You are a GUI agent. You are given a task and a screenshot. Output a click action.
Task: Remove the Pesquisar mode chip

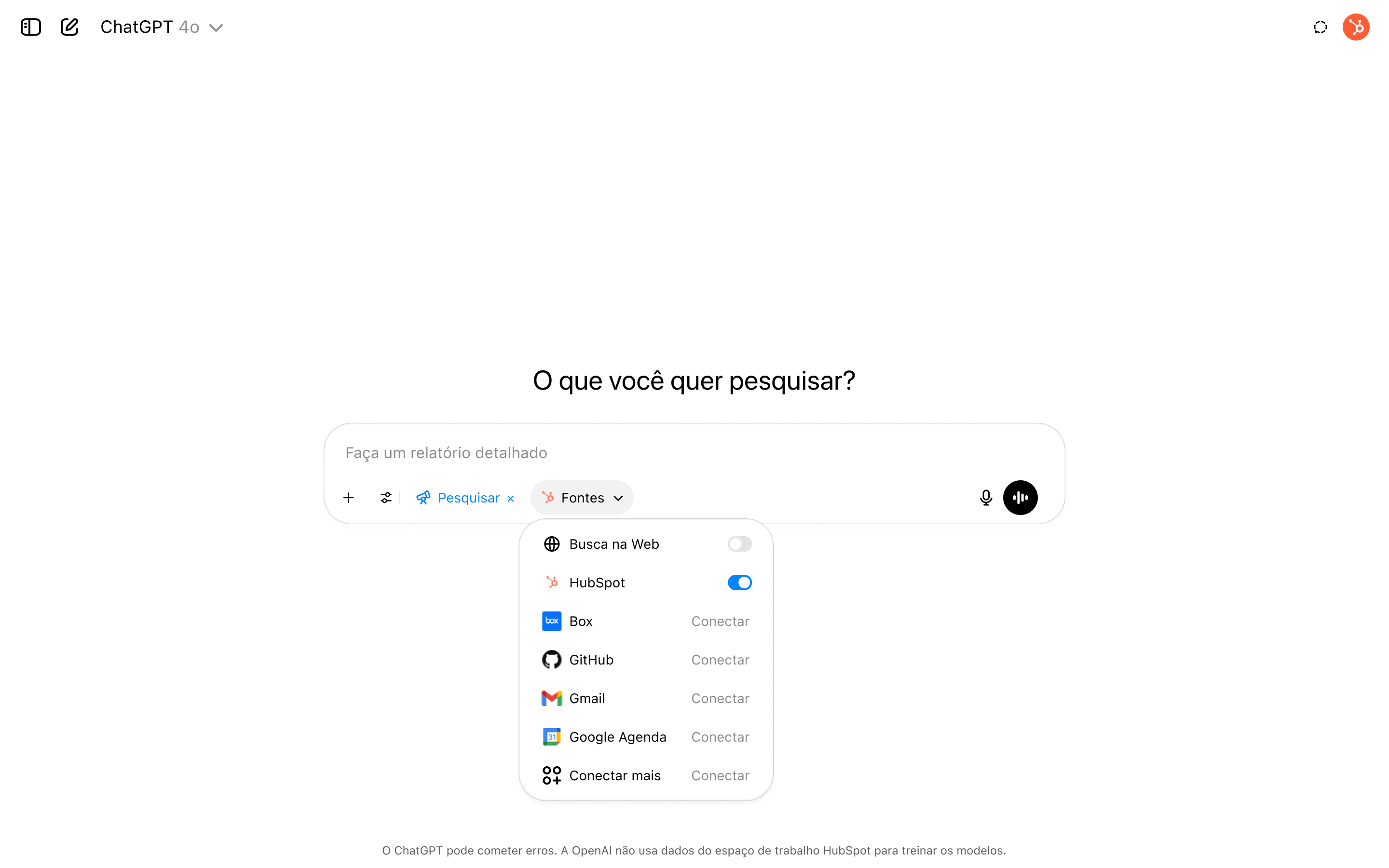click(510, 498)
